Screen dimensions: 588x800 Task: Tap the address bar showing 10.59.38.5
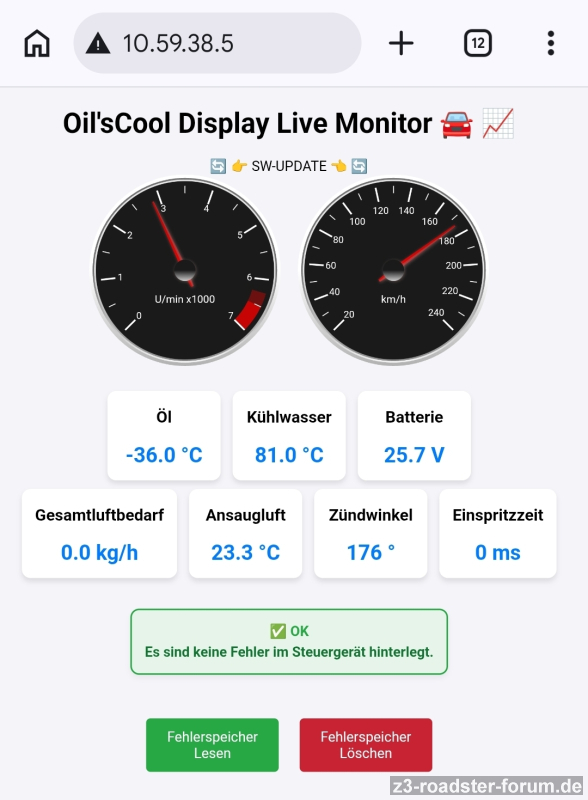[x=217, y=43]
